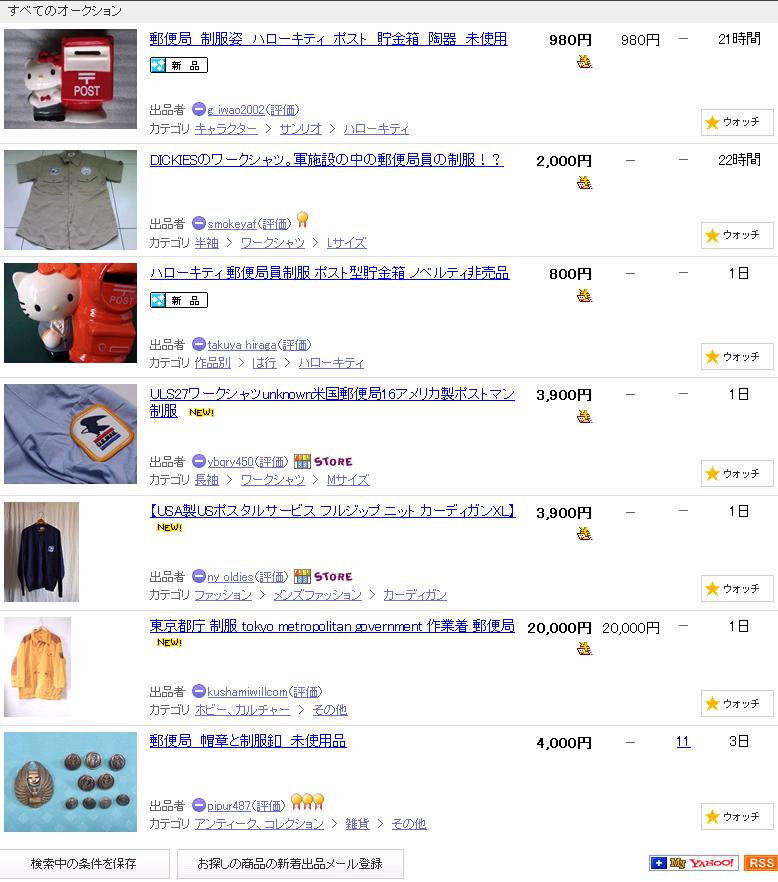The width and height of the screenshot is (778, 882).
Task: Add the 980 yen item to watch list
Action: tap(737, 123)
